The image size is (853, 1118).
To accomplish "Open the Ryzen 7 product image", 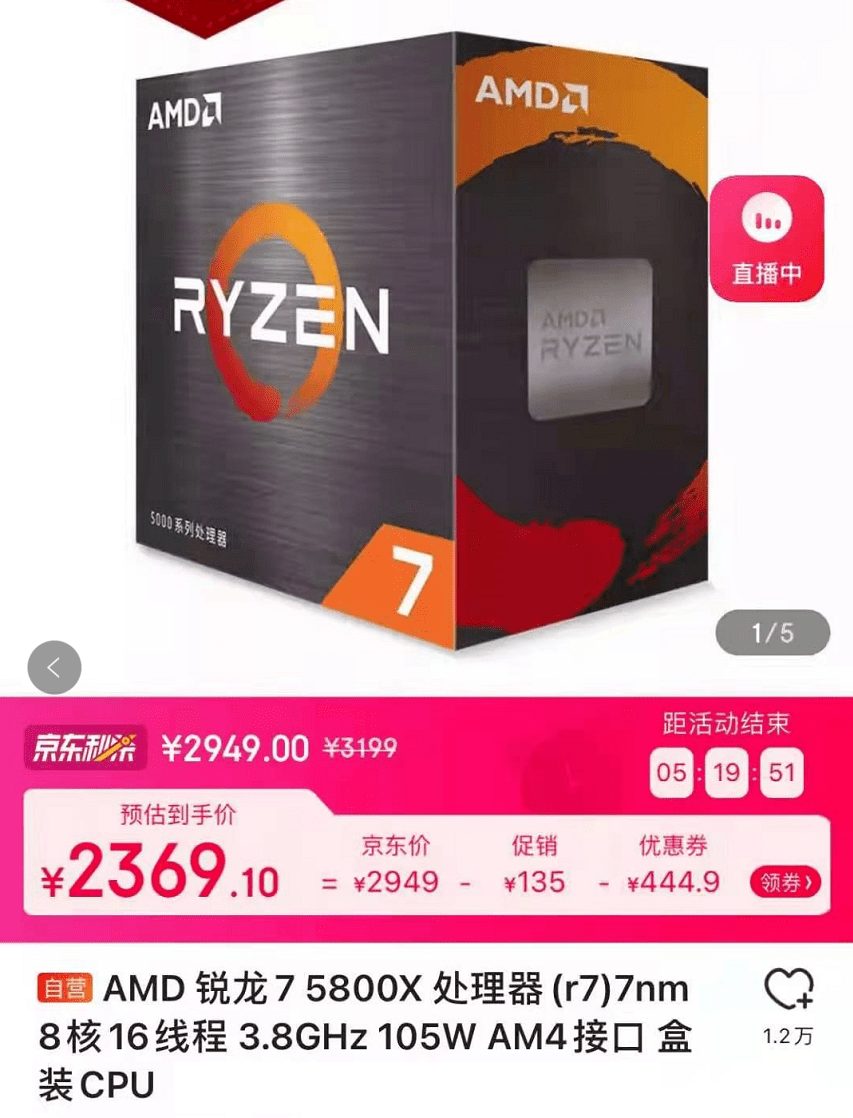I will (x=420, y=340).
